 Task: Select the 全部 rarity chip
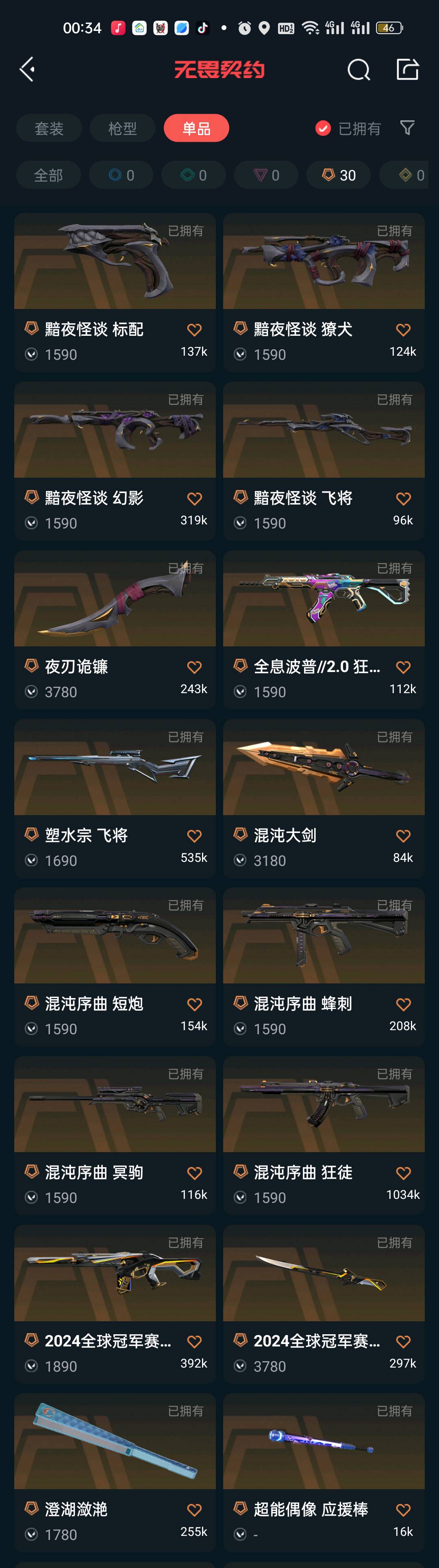[48, 175]
